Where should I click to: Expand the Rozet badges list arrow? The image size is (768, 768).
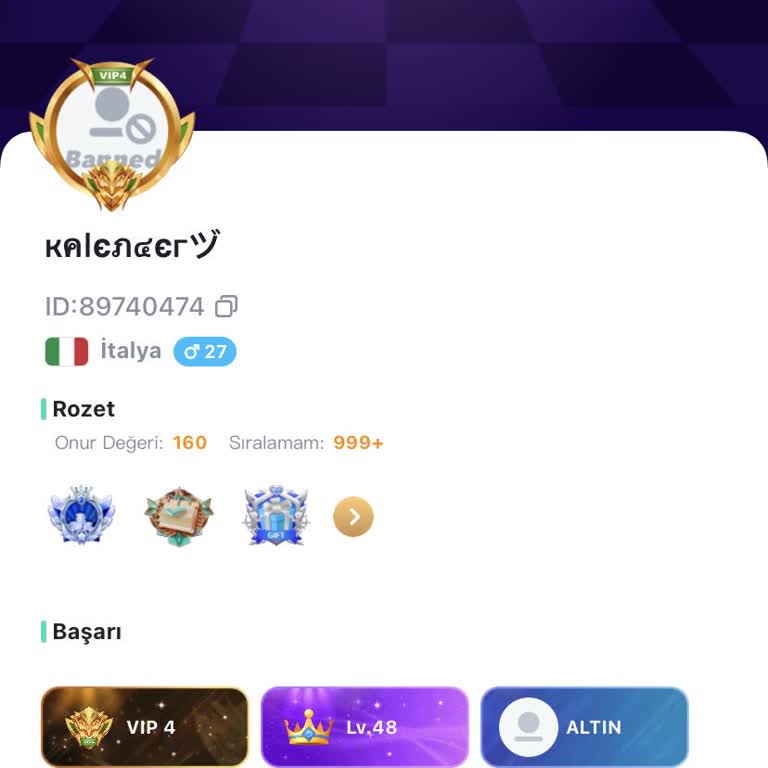pos(353,517)
